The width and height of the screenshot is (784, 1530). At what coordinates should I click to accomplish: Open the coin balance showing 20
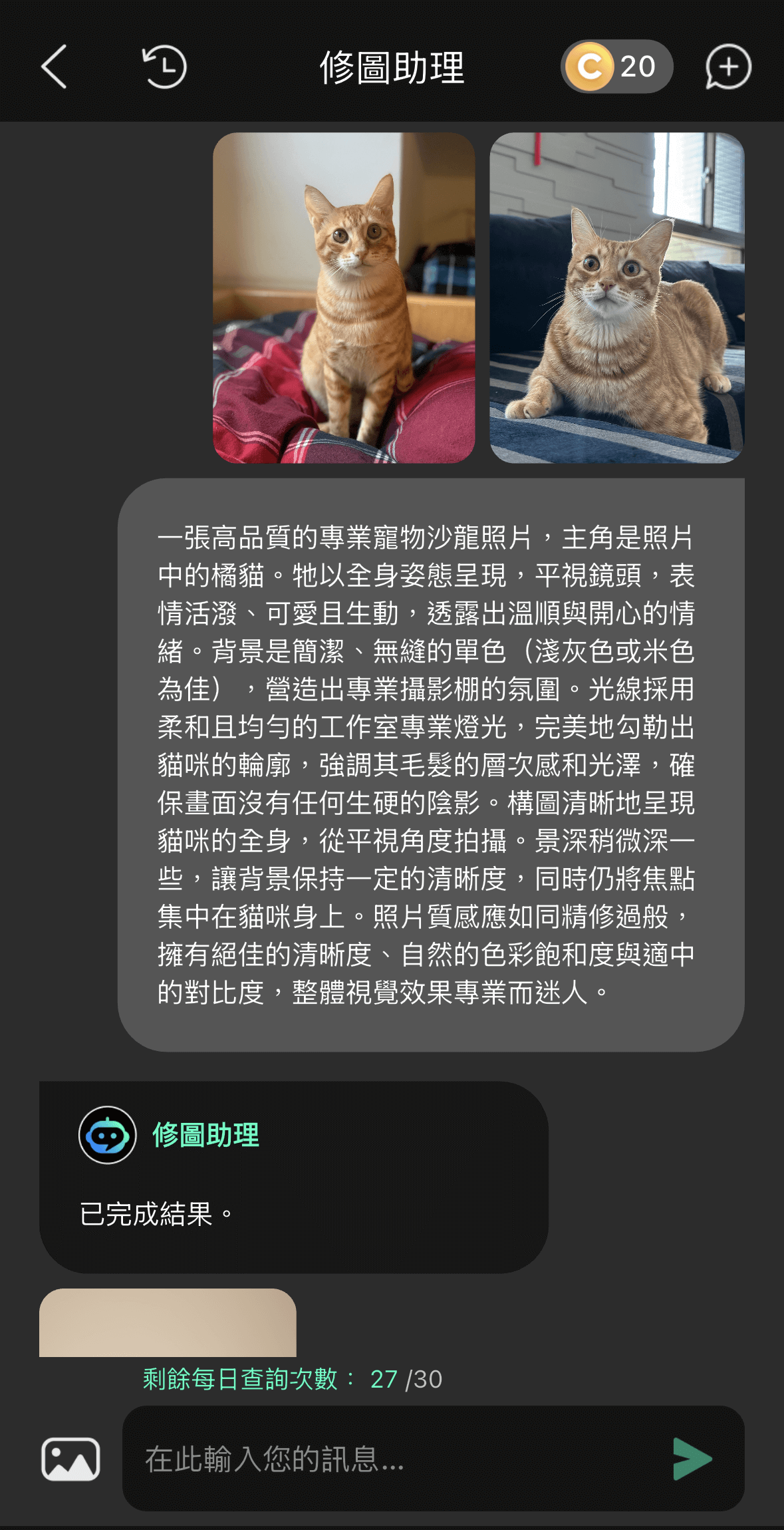[616, 67]
